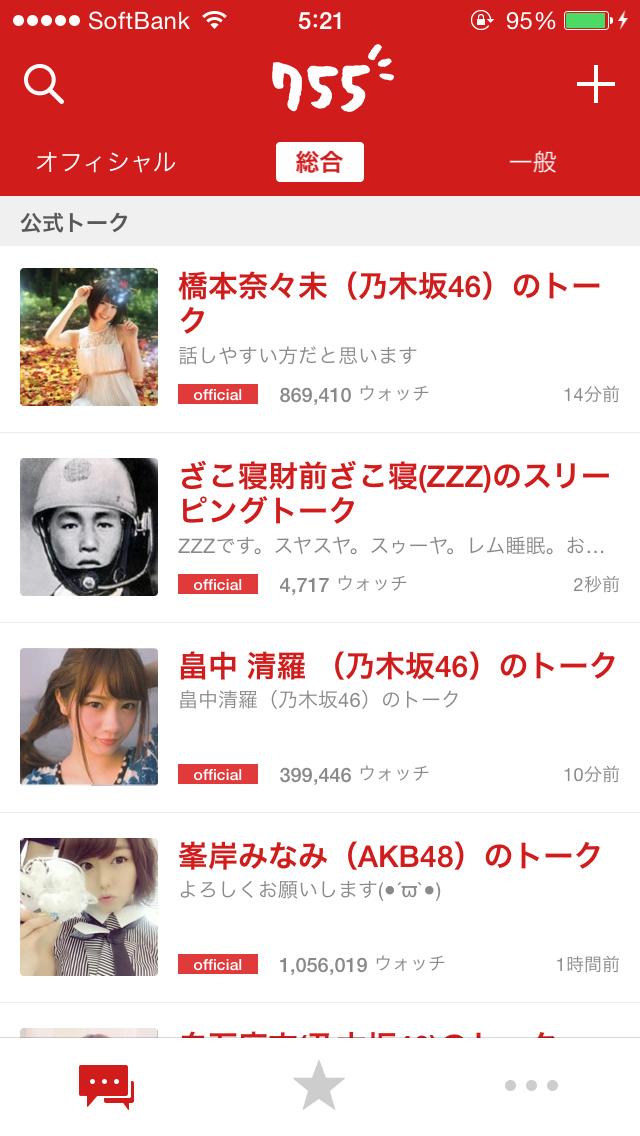
Task: Open 畠中 清羅（乃木坂46）のトーク
Action: (320, 717)
